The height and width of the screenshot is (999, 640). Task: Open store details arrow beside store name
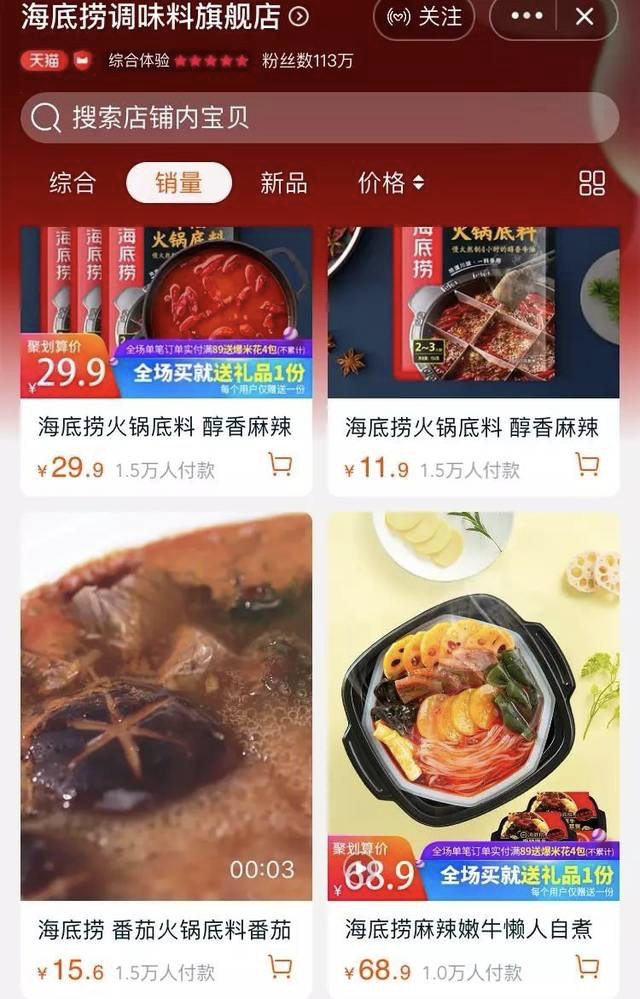298,16
